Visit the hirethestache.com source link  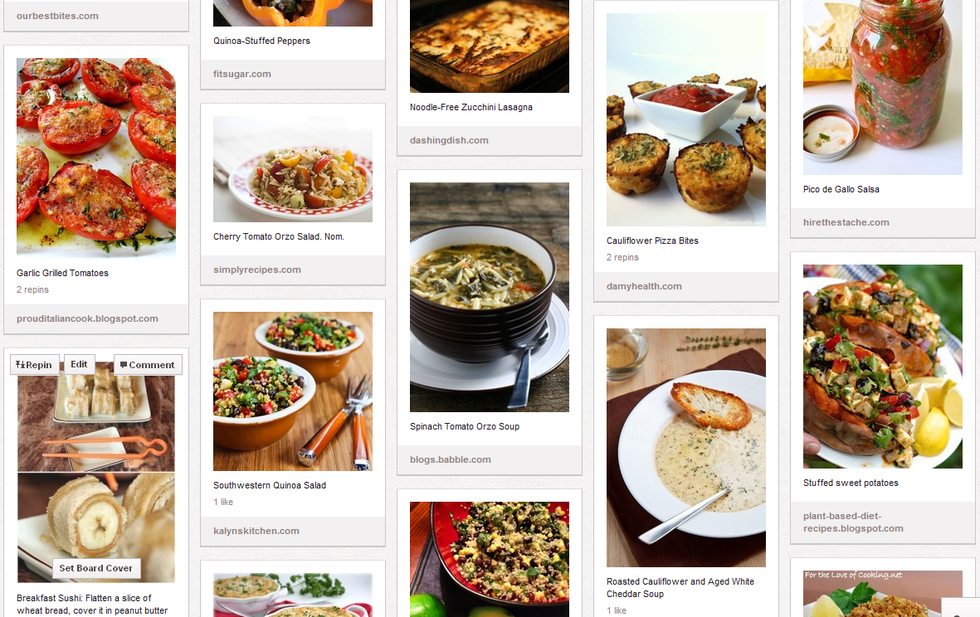[x=846, y=222]
